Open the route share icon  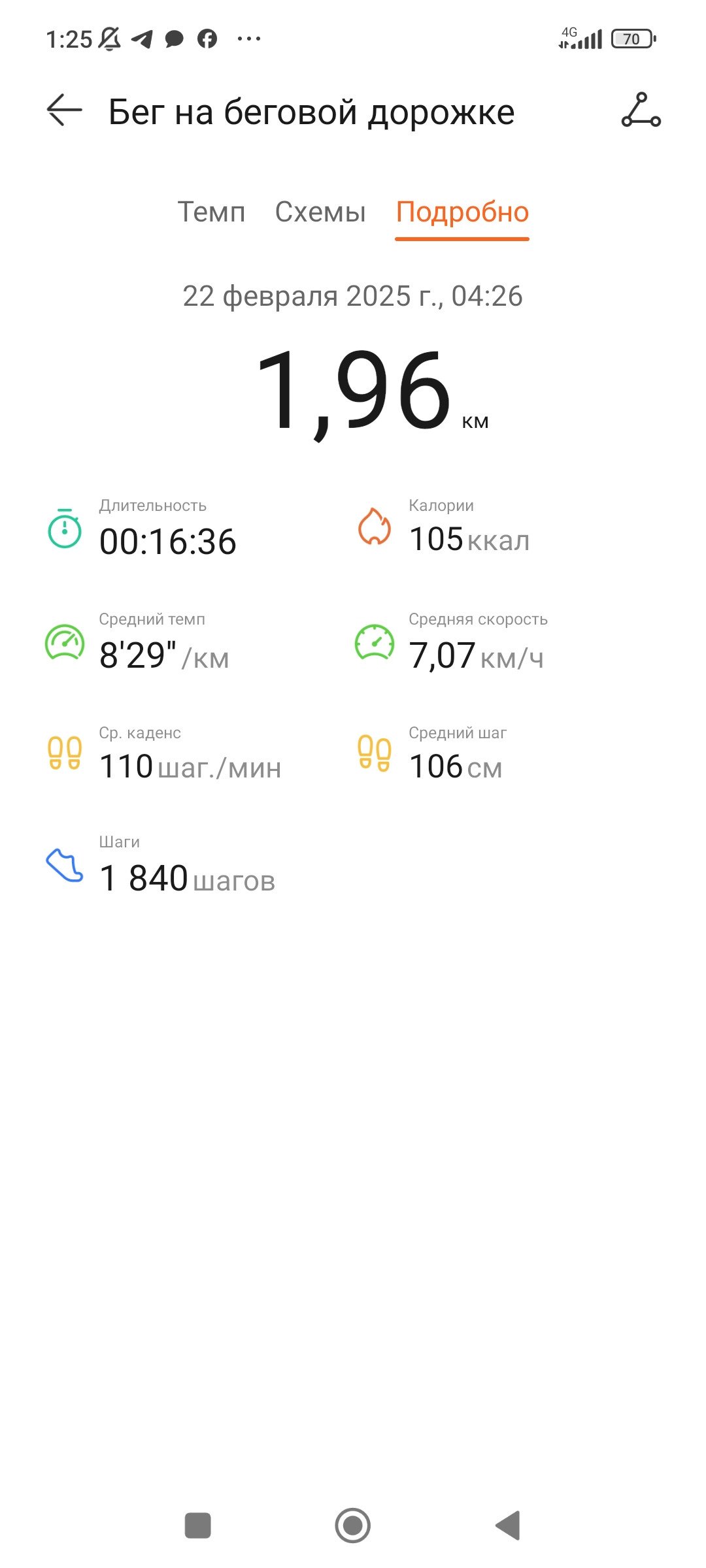tap(641, 110)
